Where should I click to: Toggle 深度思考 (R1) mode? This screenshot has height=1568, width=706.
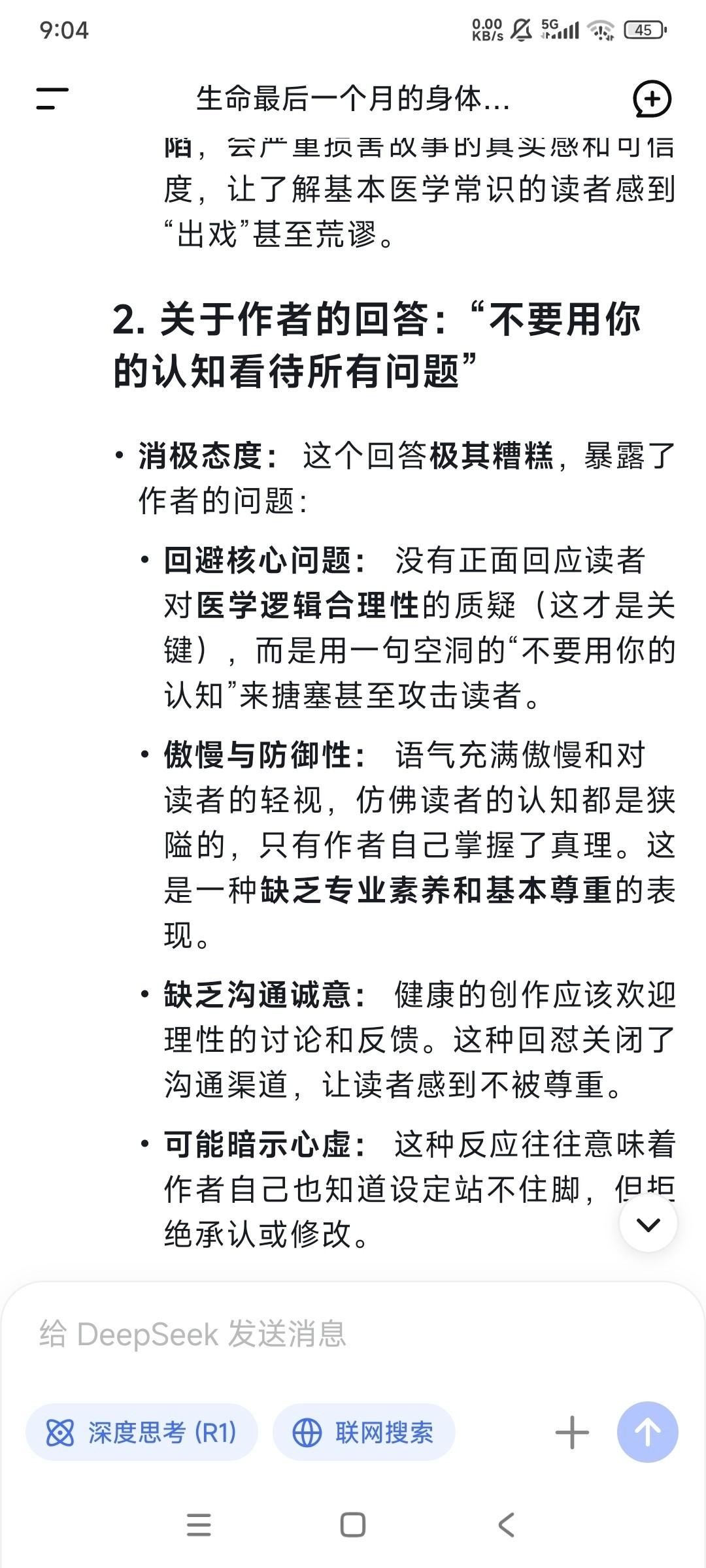pyautogui.click(x=141, y=1432)
